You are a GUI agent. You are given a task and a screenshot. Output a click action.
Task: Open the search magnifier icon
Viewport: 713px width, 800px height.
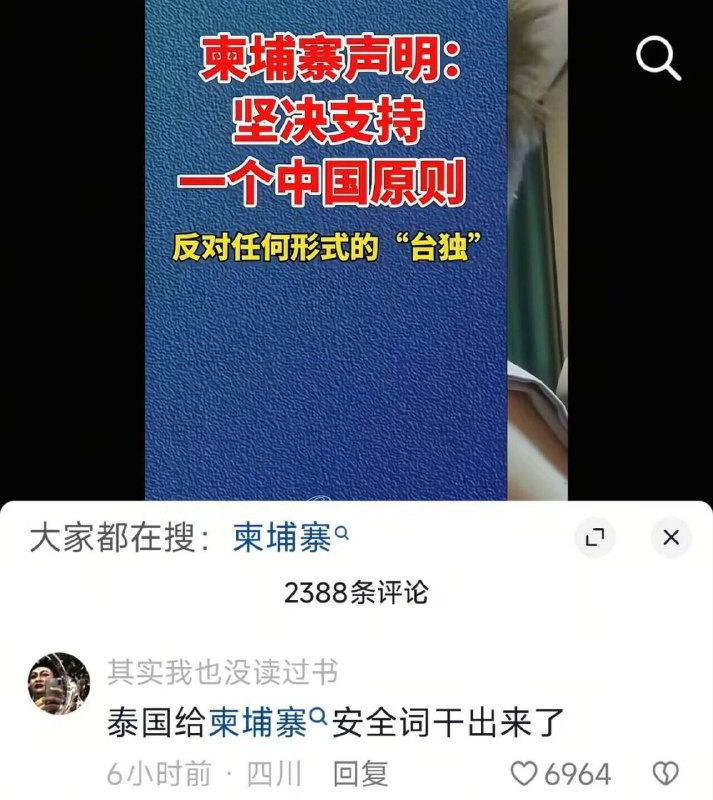(x=658, y=60)
